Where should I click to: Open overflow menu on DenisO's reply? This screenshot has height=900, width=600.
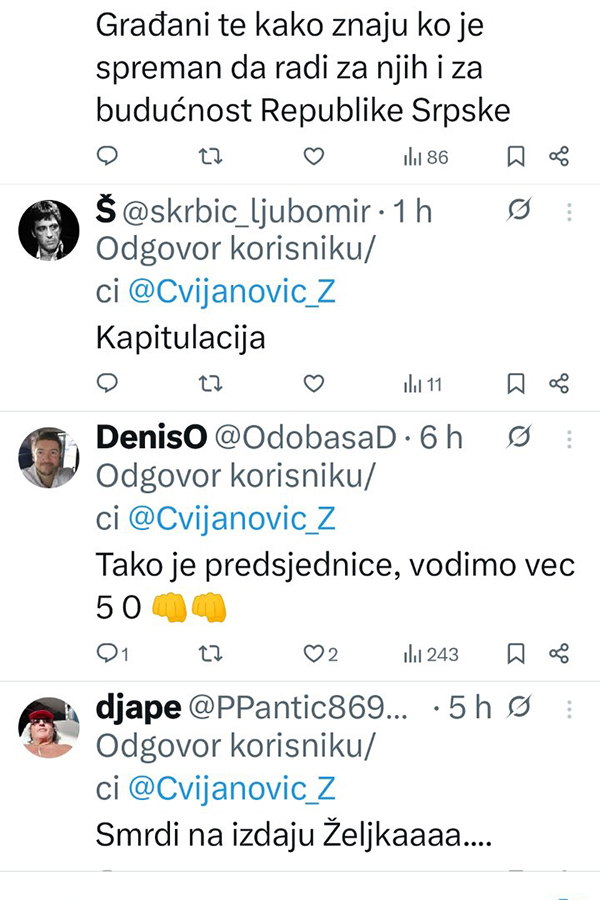pos(569,438)
